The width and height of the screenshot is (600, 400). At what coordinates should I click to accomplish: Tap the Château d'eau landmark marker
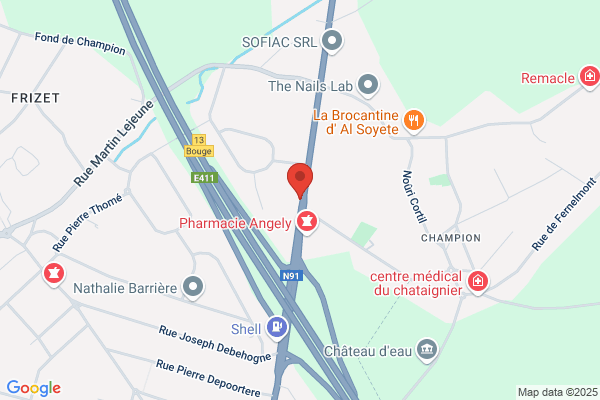[427, 350]
